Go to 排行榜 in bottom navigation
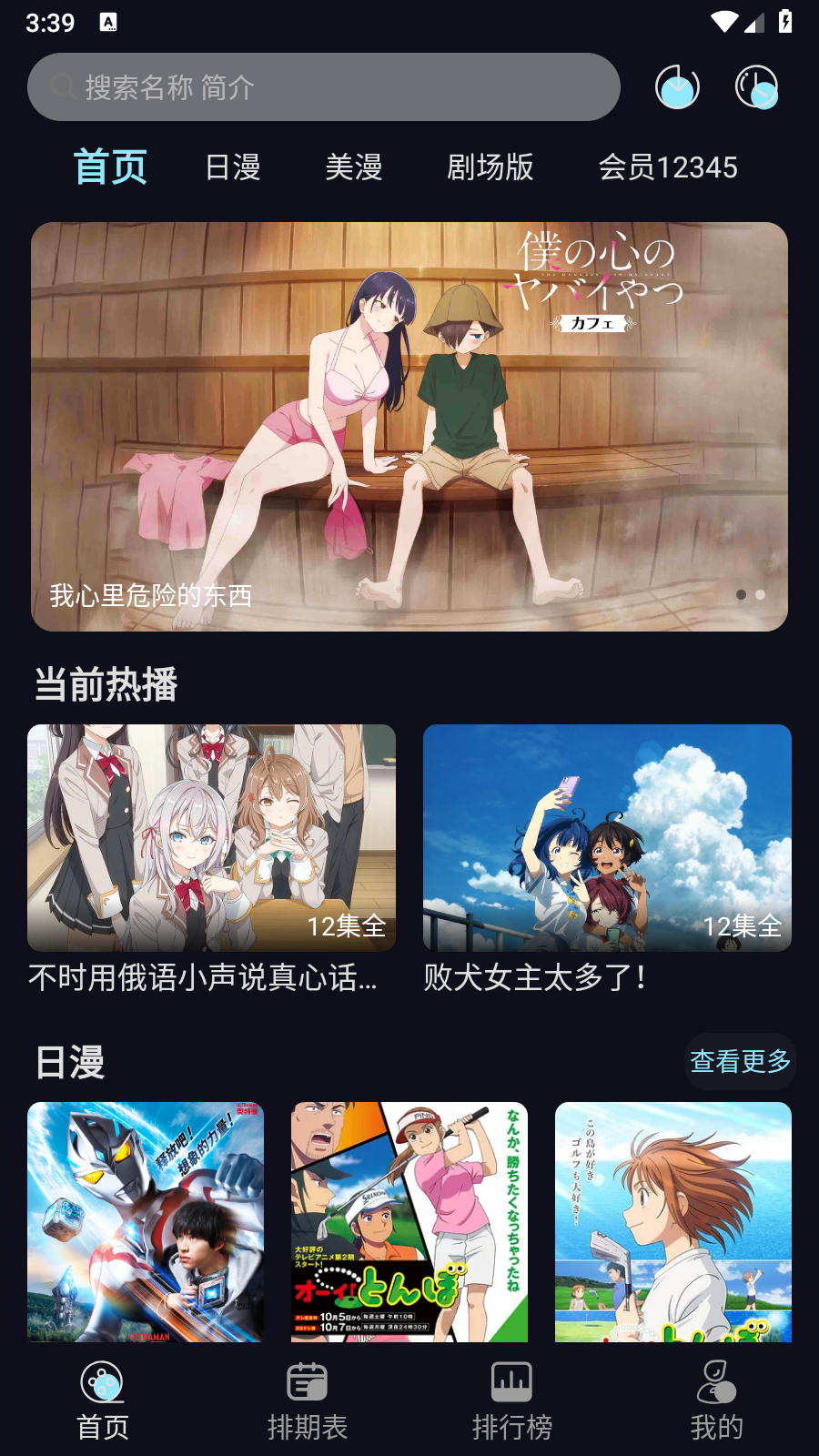819x1456 pixels. [x=512, y=1401]
